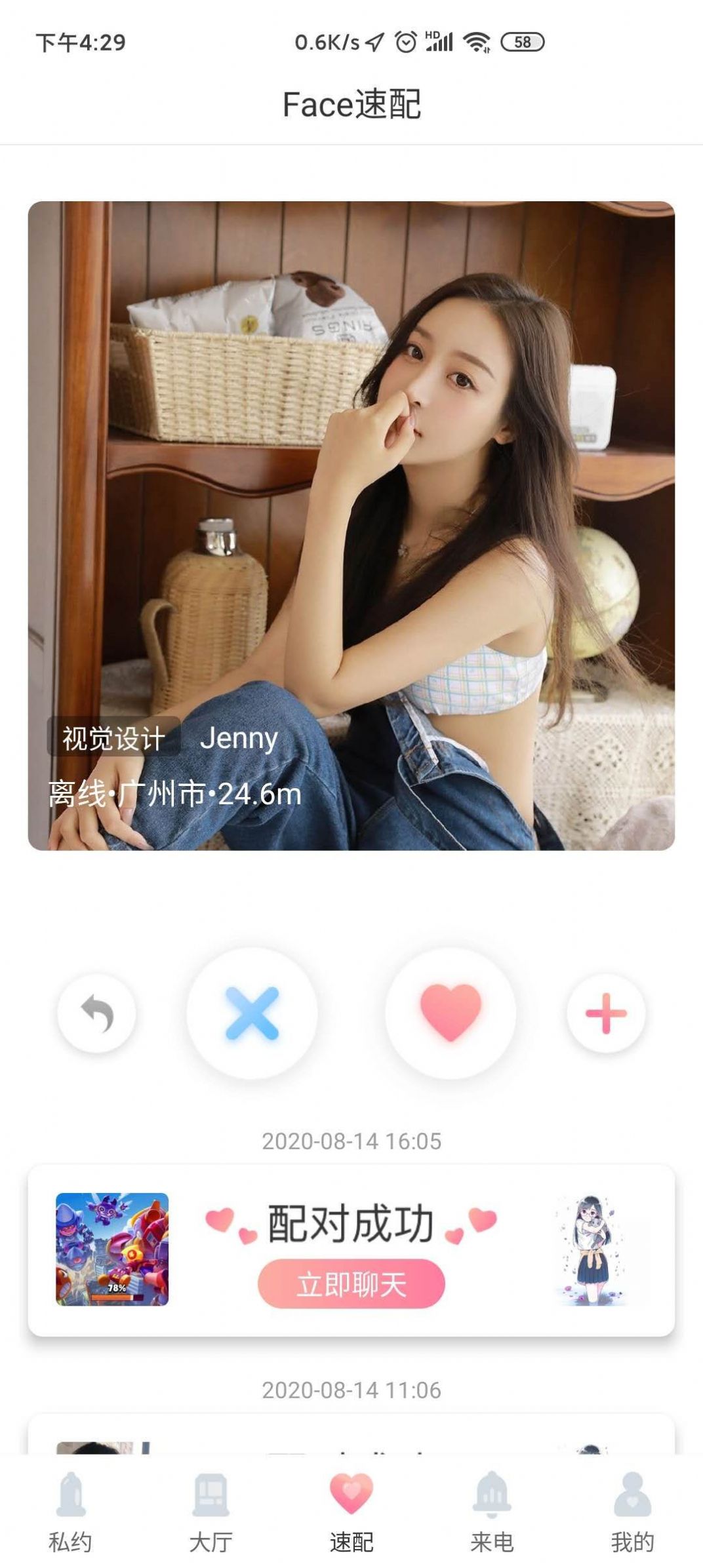Open Jenny's profile card

click(351, 526)
